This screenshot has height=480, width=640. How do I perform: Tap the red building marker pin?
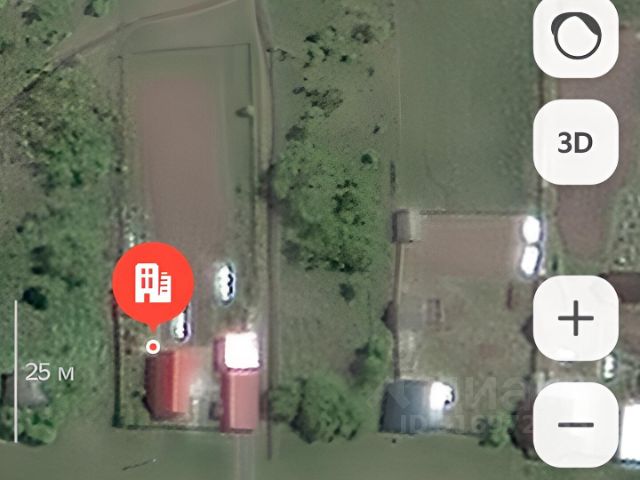pyautogui.click(x=152, y=283)
